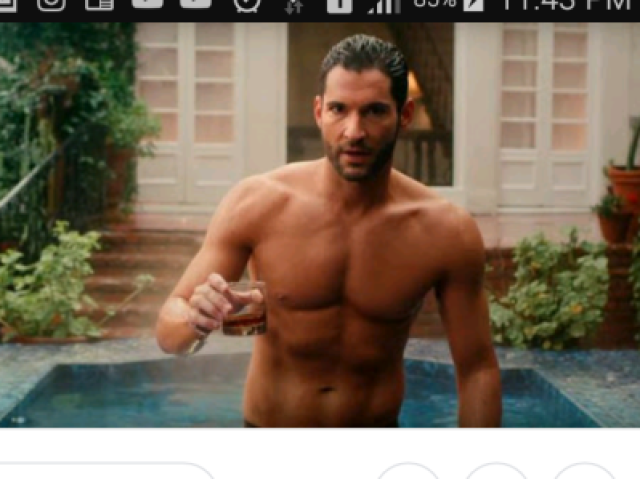Viewport: 640px width, 479px height.
Task: Open the shirtless man photo full-screen
Action: coord(320,225)
